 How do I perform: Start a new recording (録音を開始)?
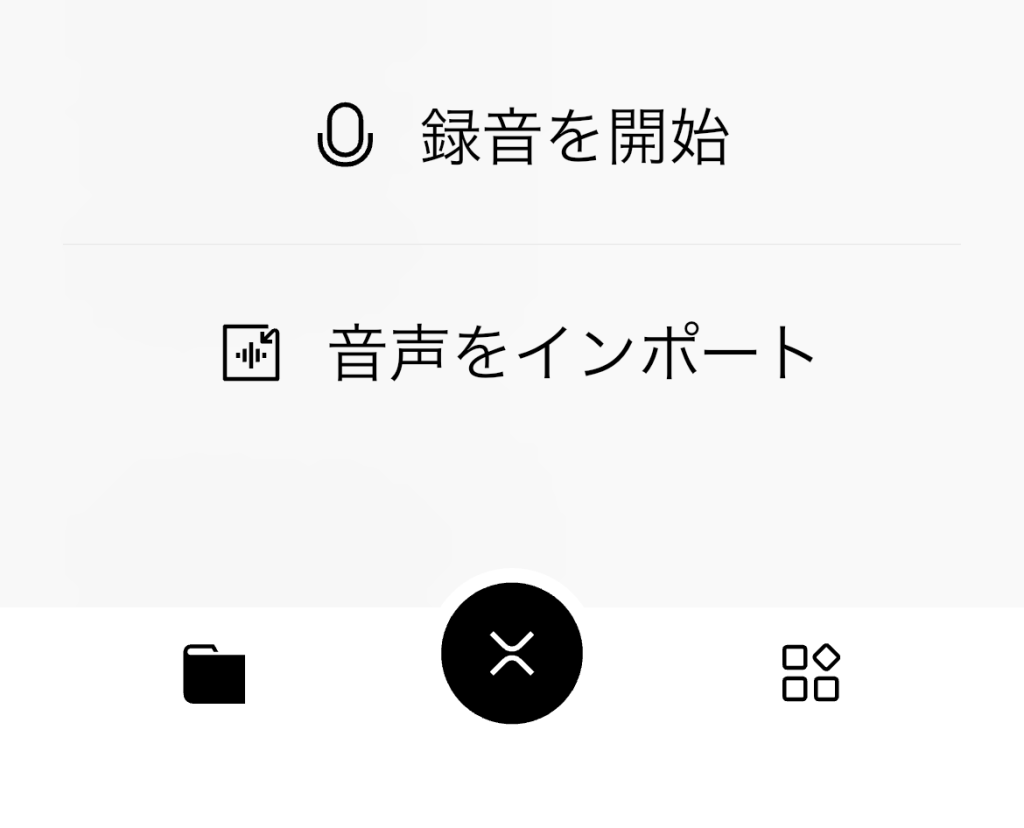click(x=522, y=137)
